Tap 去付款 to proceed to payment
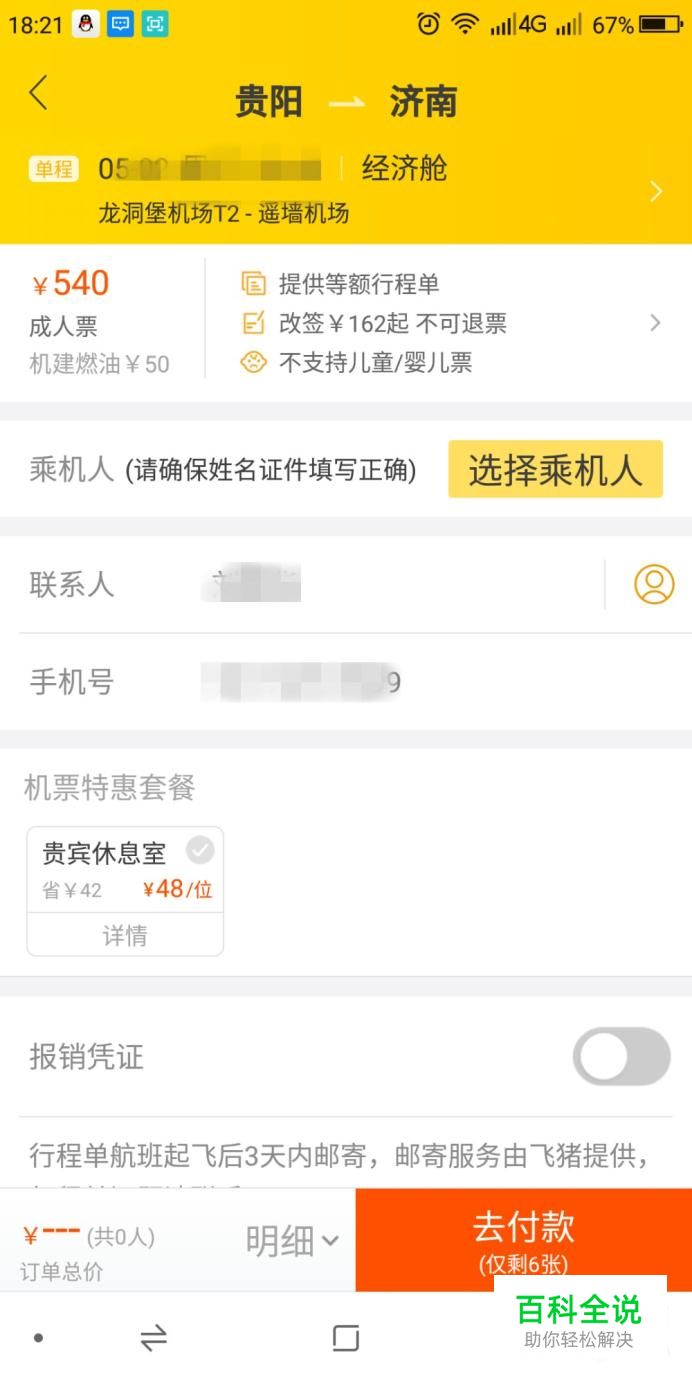This screenshot has width=692, height=1384. click(x=524, y=1240)
